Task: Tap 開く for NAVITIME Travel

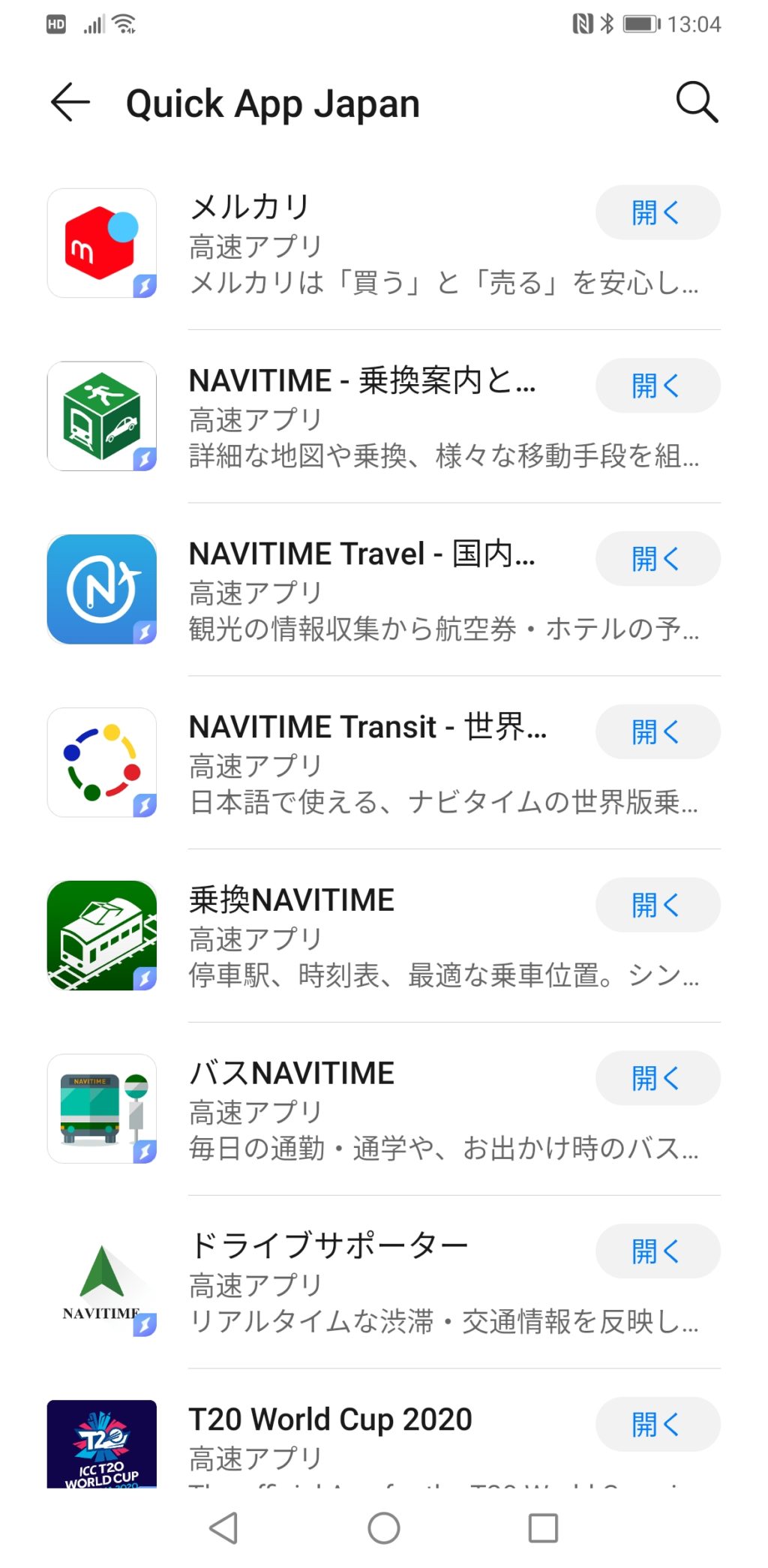Action: [658, 559]
